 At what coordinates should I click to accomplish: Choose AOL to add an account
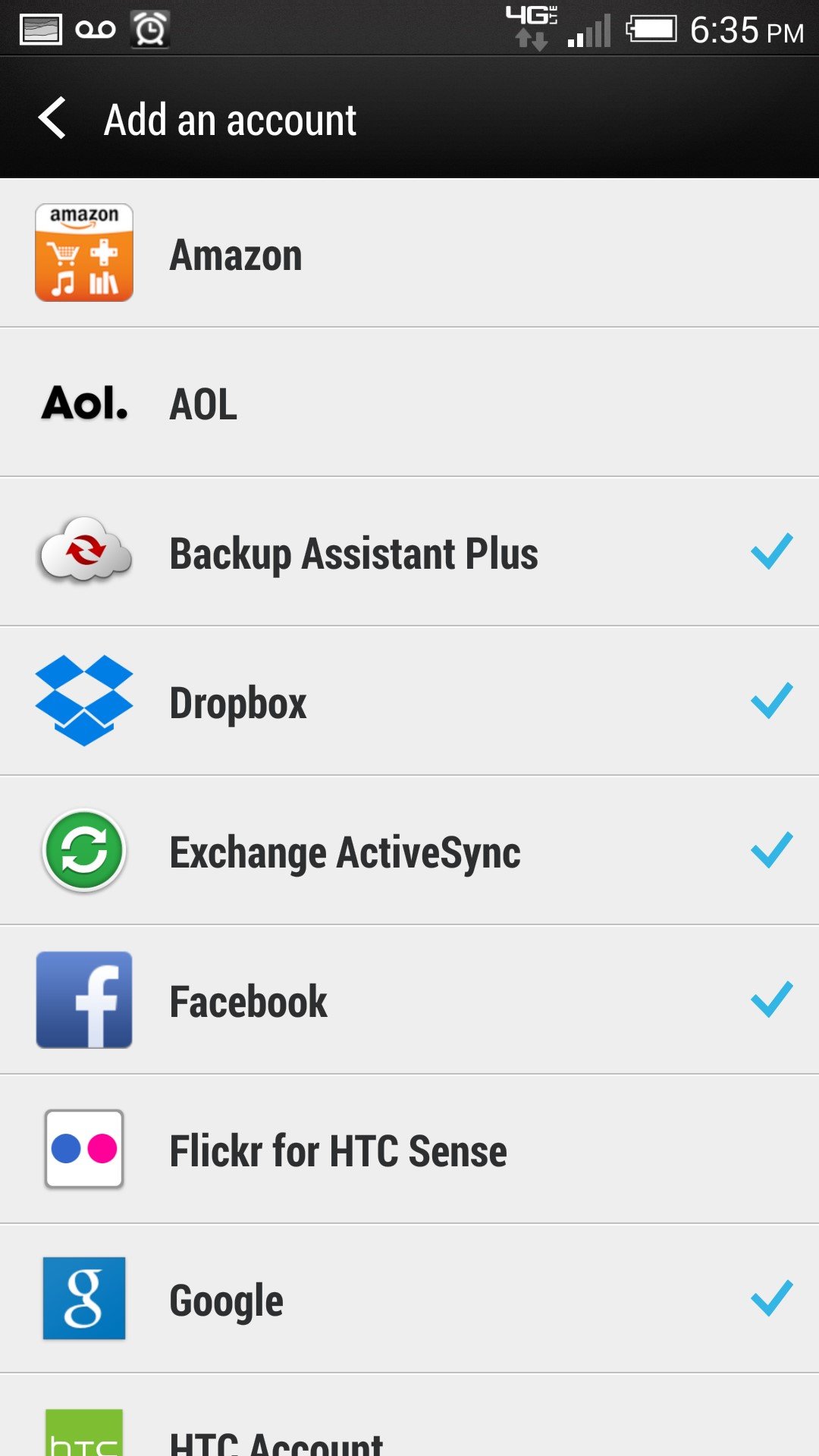pos(409,403)
